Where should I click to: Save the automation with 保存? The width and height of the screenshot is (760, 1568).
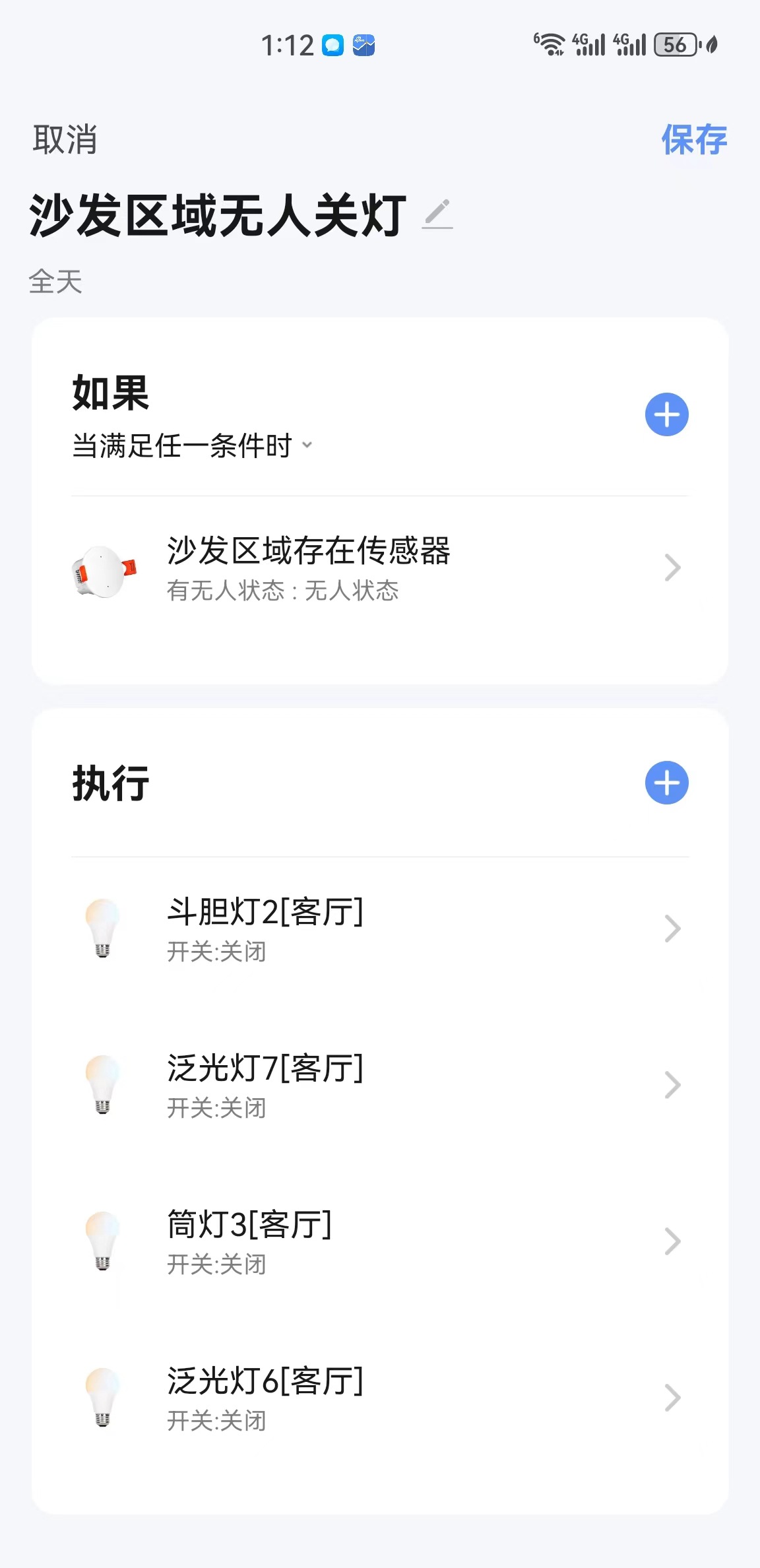click(694, 139)
